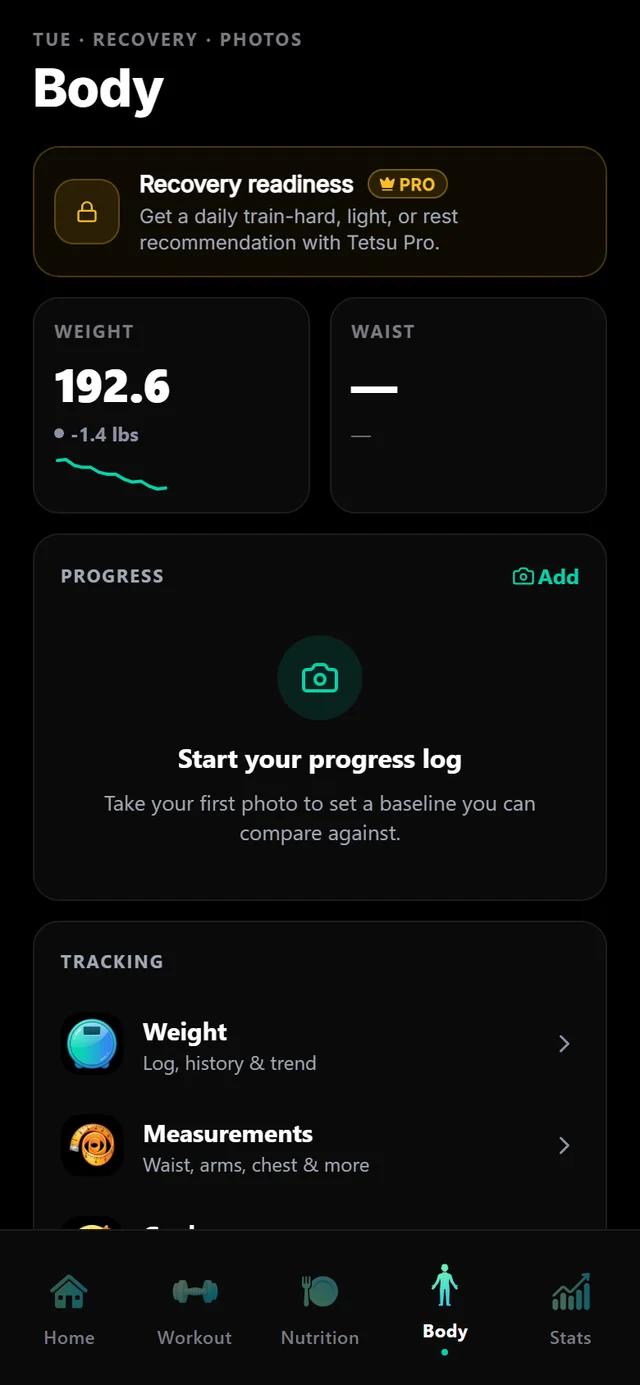Open the Measurements tracking row
This screenshot has width=640, height=1385.
click(x=320, y=1147)
